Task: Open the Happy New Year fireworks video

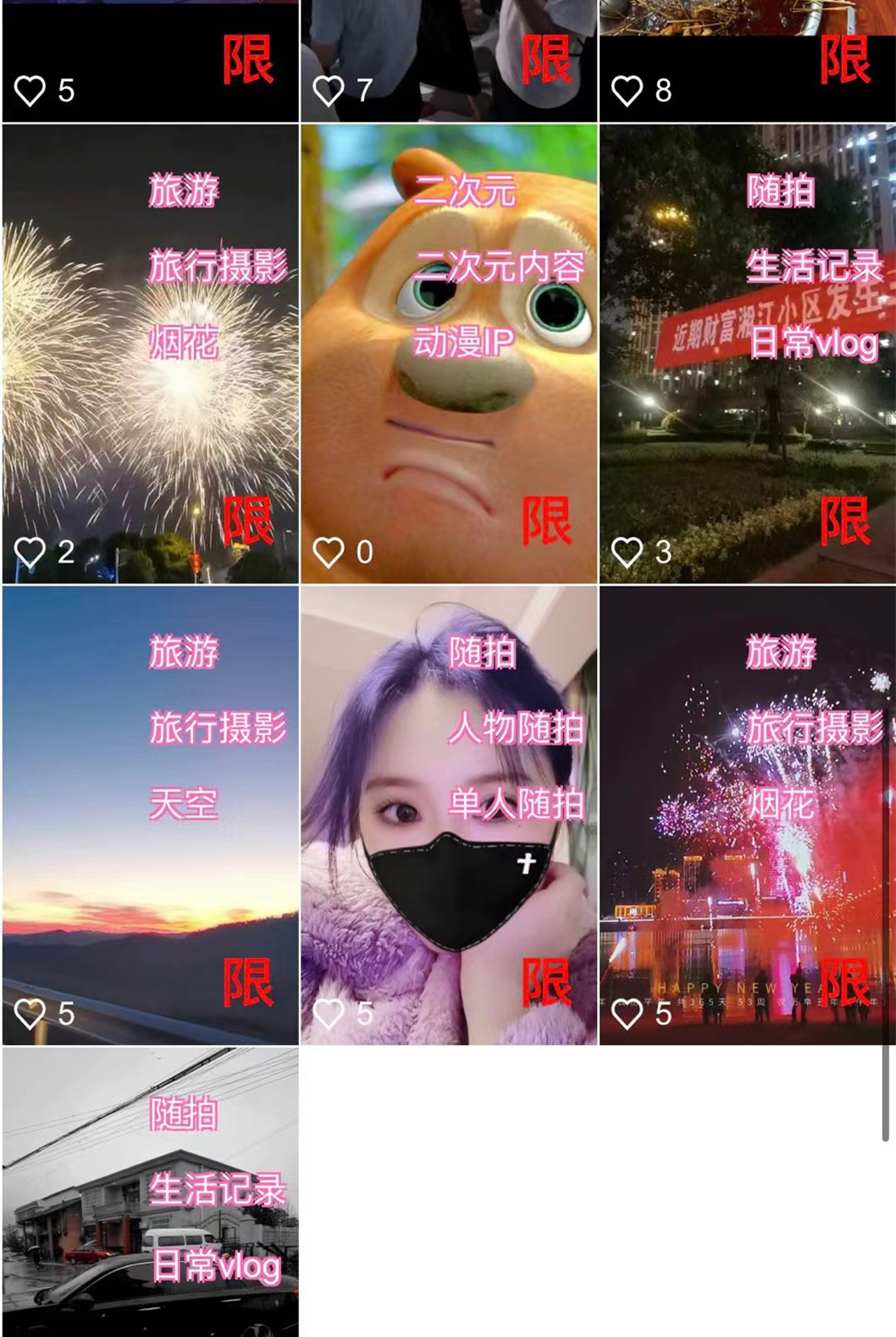Action: pos(748,815)
